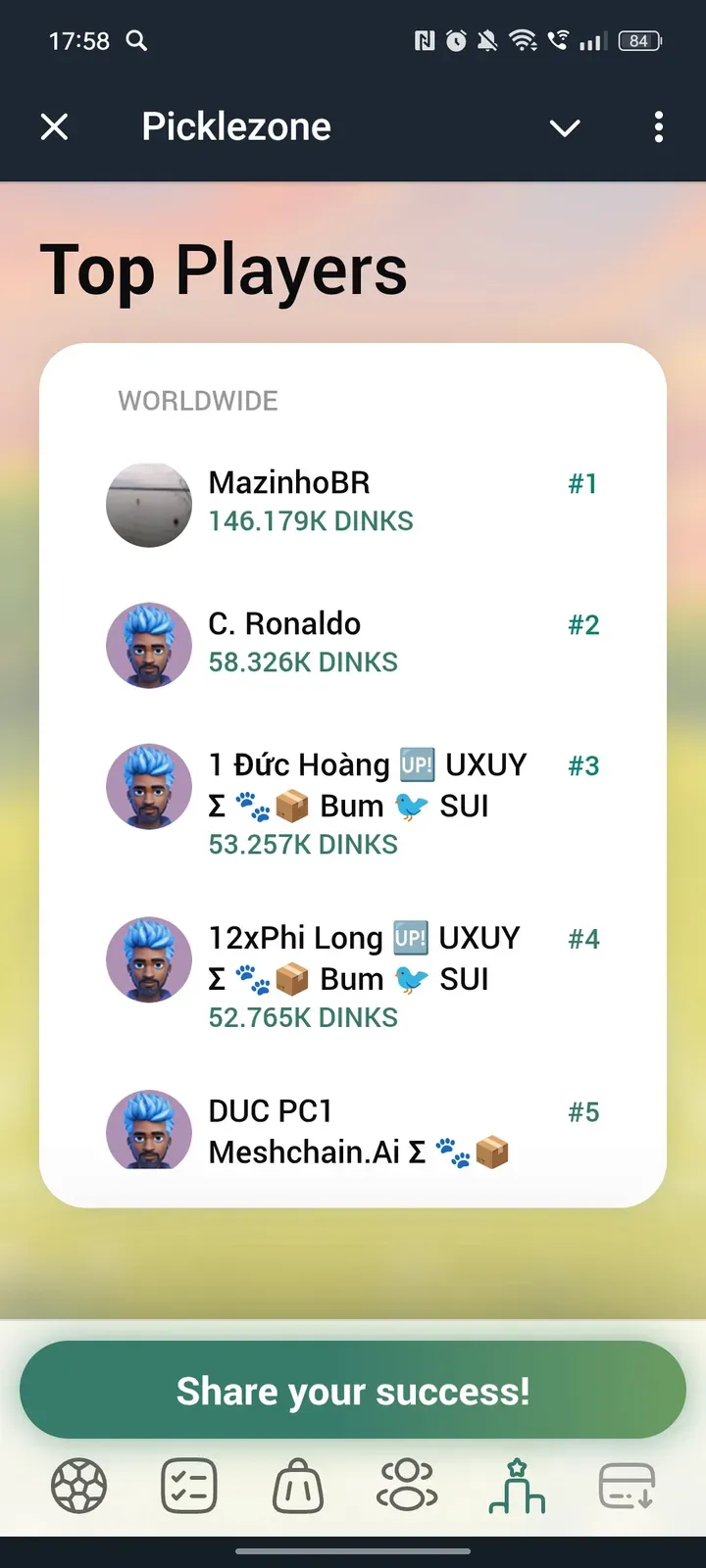Tap the Share your success! button
Image resolution: width=706 pixels, height=1568 pixels.
(x=353, y=1391)
